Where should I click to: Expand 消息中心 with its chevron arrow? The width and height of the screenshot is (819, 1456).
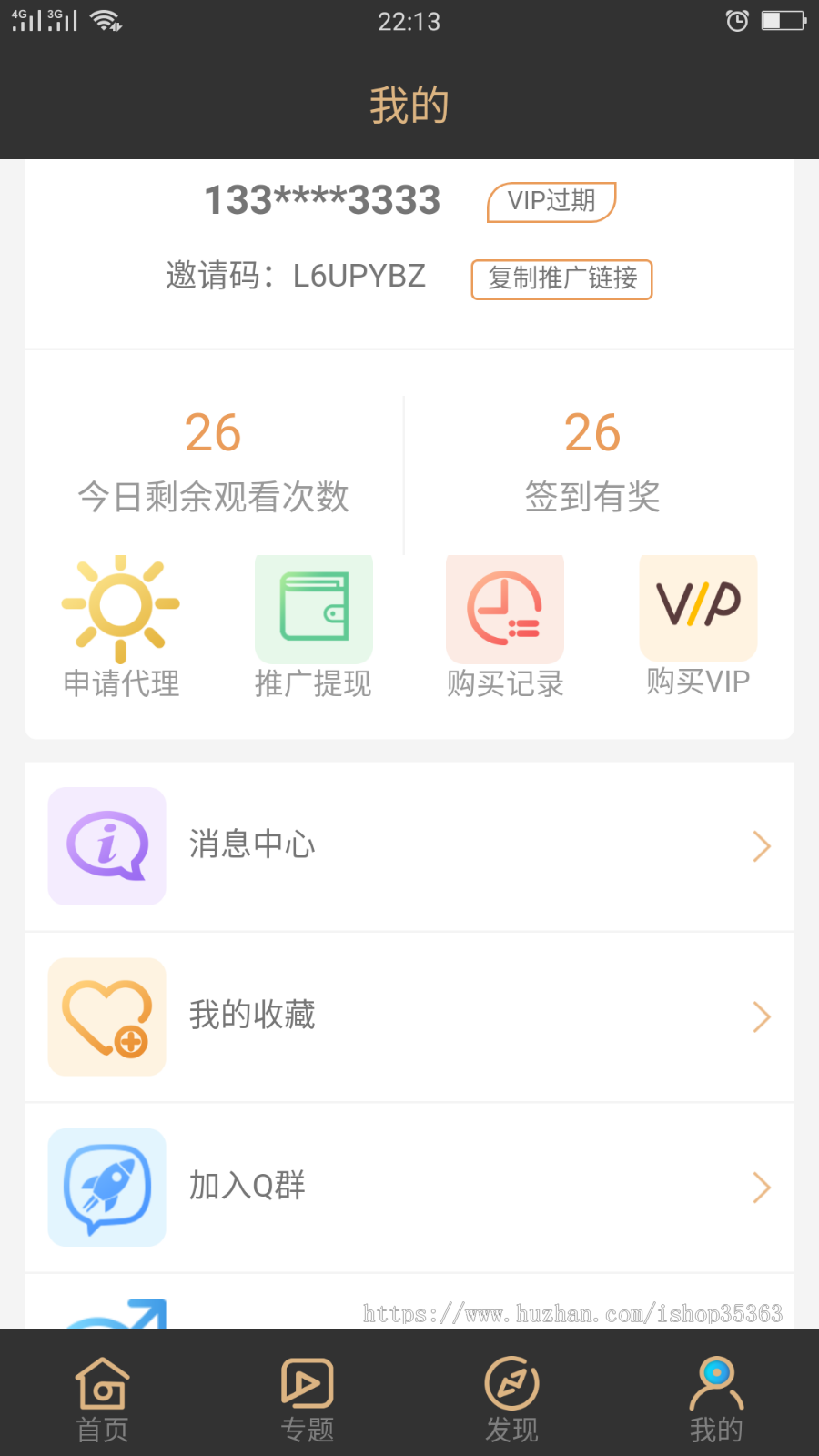[x=762, y=846]
